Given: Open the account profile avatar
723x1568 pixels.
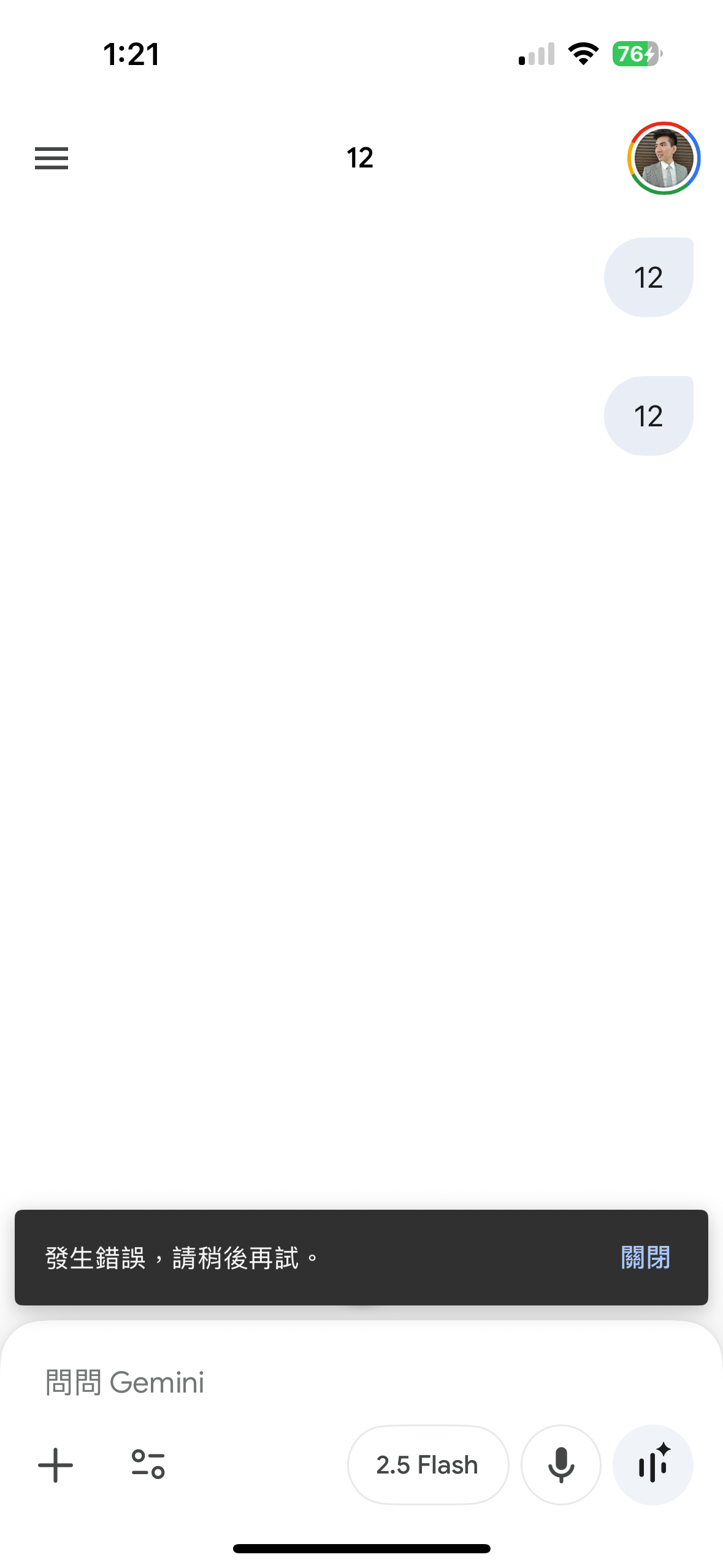Looking at the screenshot, I should 664,158.
